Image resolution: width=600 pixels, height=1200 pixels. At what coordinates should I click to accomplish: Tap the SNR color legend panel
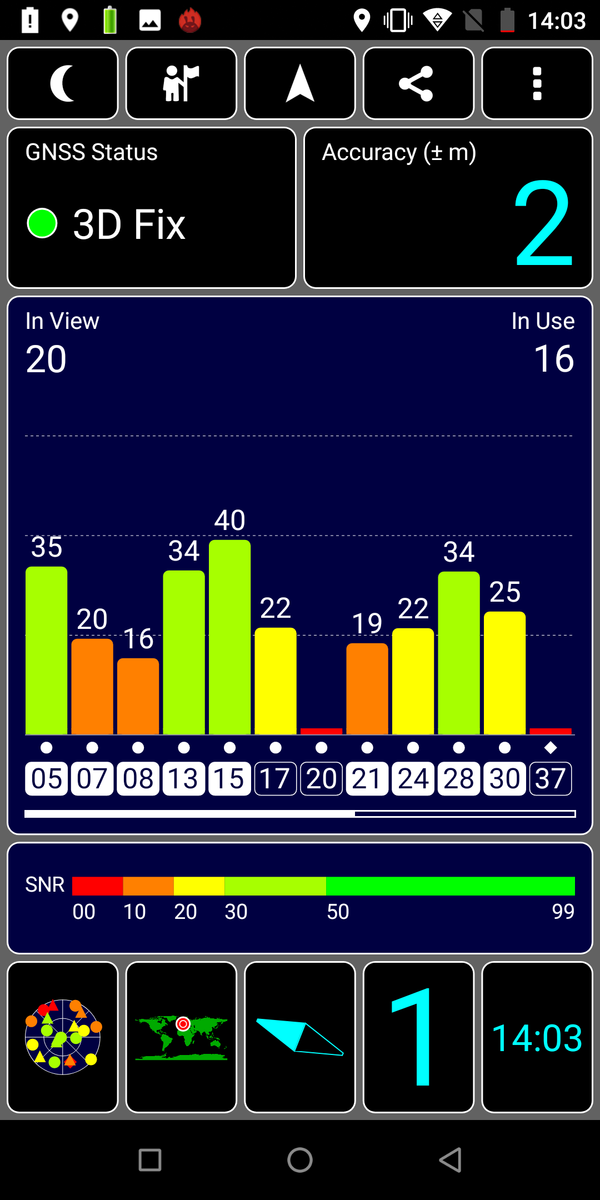point(300,898)
